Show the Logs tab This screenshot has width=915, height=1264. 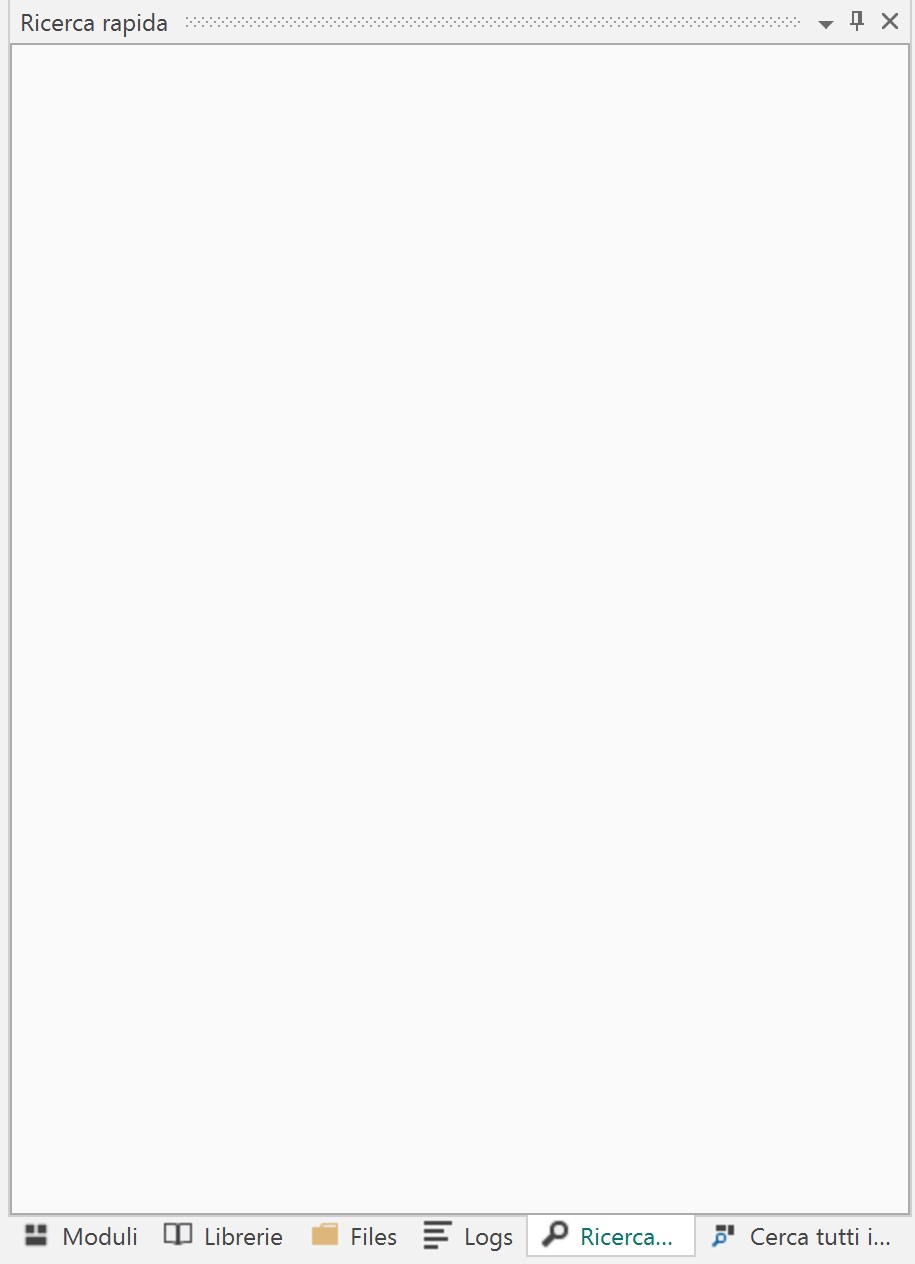pyautogui.click(x=468, y=1237)
